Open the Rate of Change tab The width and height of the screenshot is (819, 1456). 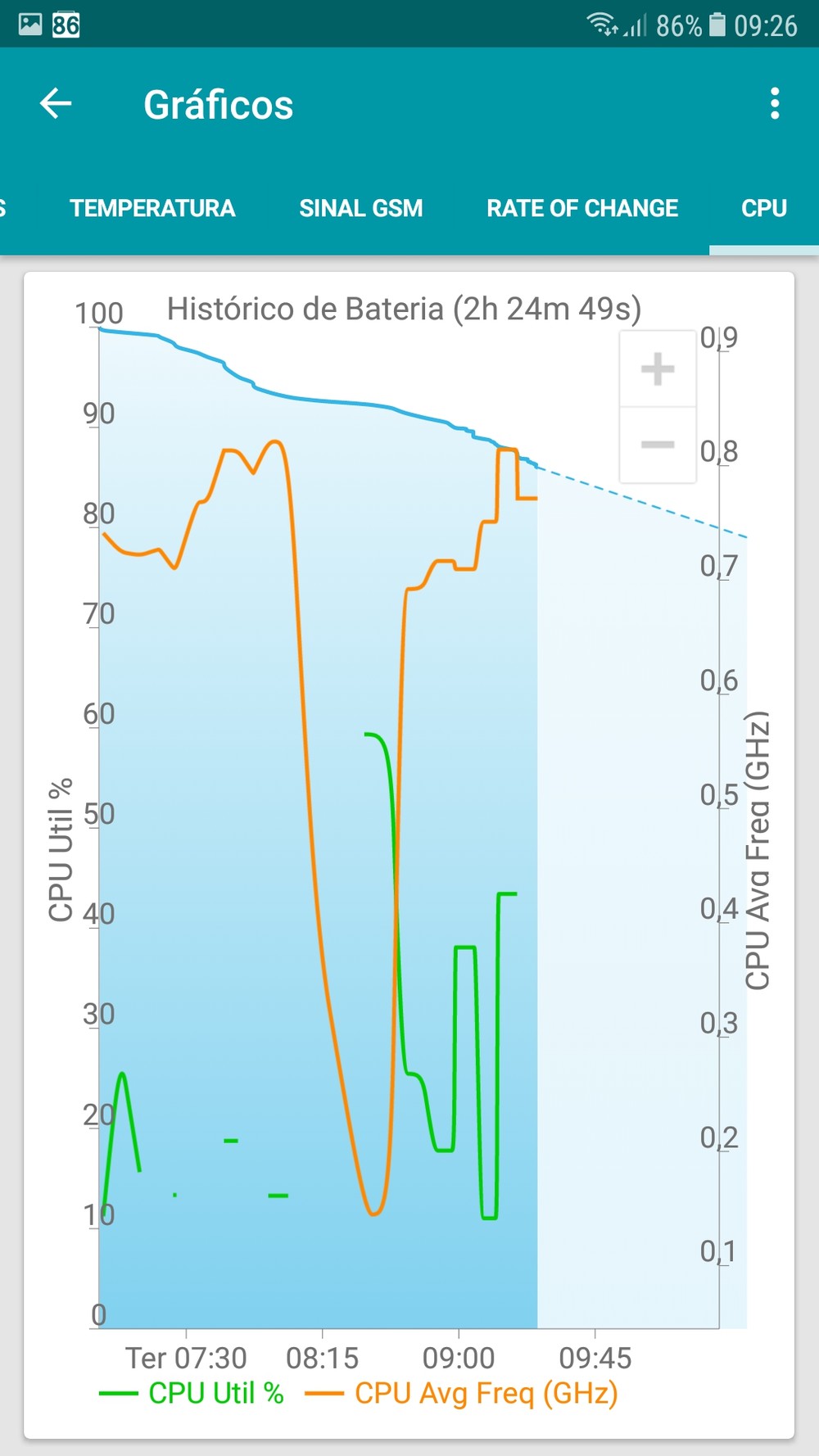point(581,208)
